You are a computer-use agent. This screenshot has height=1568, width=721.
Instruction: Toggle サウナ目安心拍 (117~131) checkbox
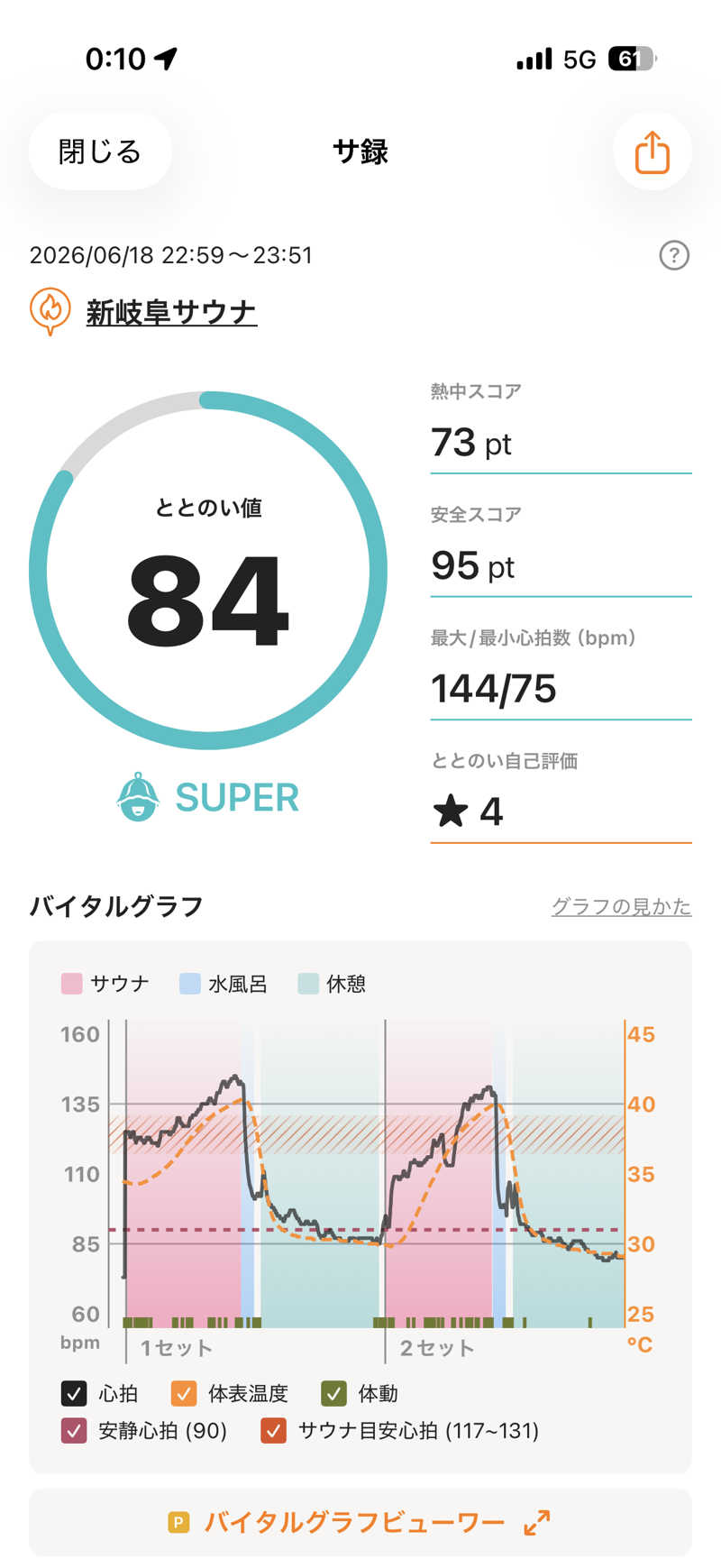(273, 1430)
